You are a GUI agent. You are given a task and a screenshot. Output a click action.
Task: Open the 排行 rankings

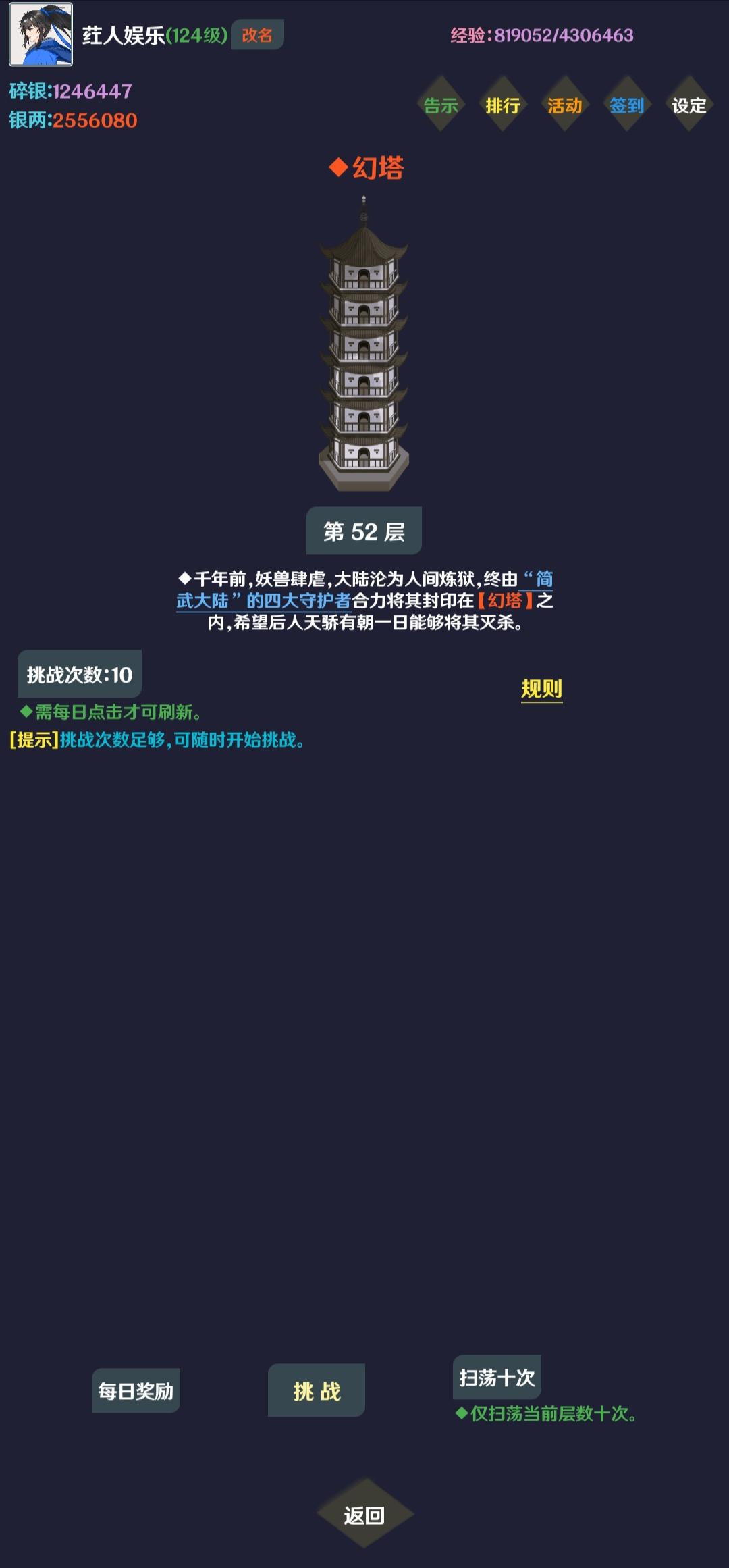(x=503, y=105)
